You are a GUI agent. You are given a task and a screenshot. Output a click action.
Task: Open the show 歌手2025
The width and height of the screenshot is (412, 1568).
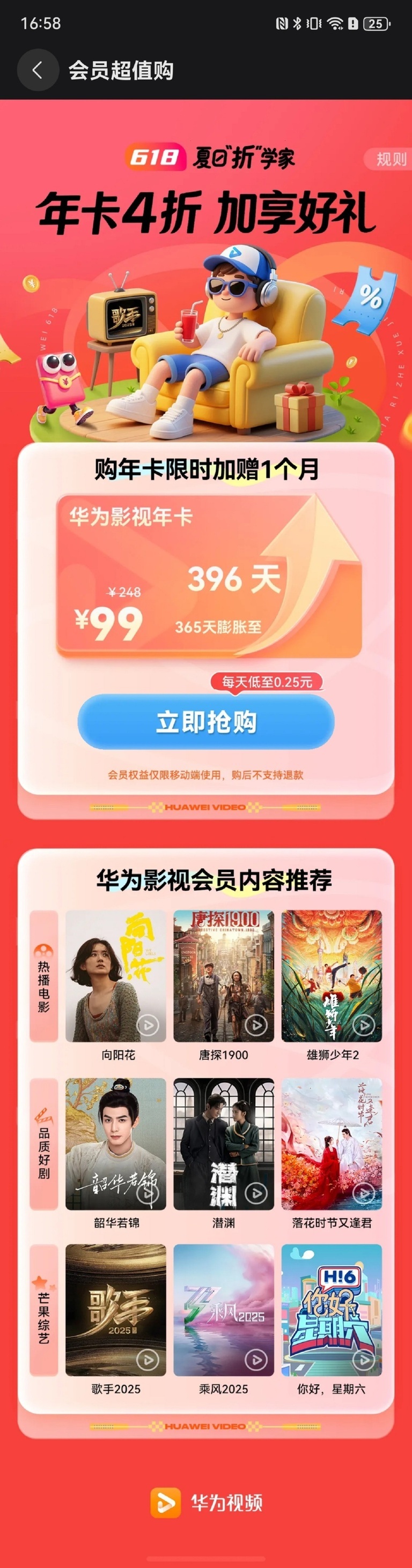116,1311
